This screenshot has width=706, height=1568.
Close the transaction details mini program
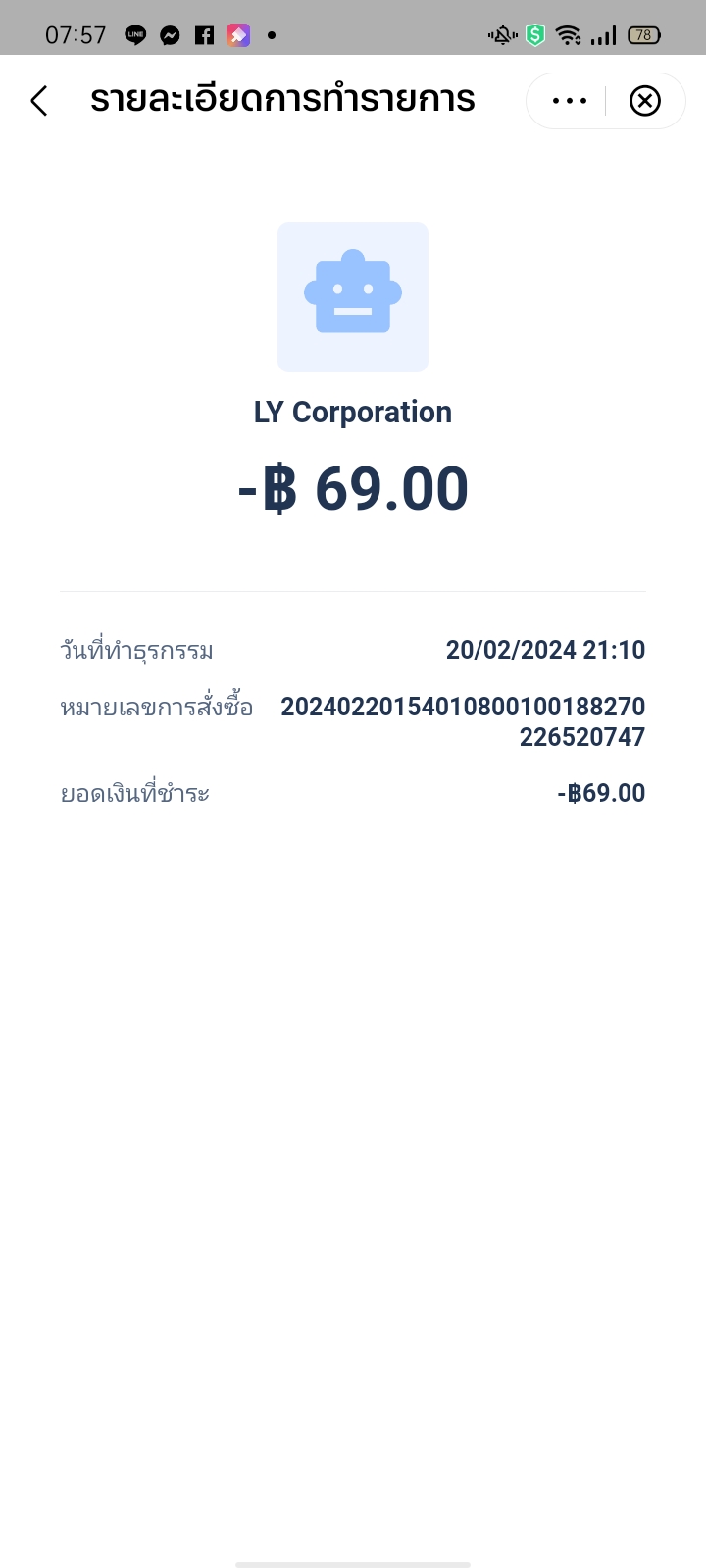[645, 101]
